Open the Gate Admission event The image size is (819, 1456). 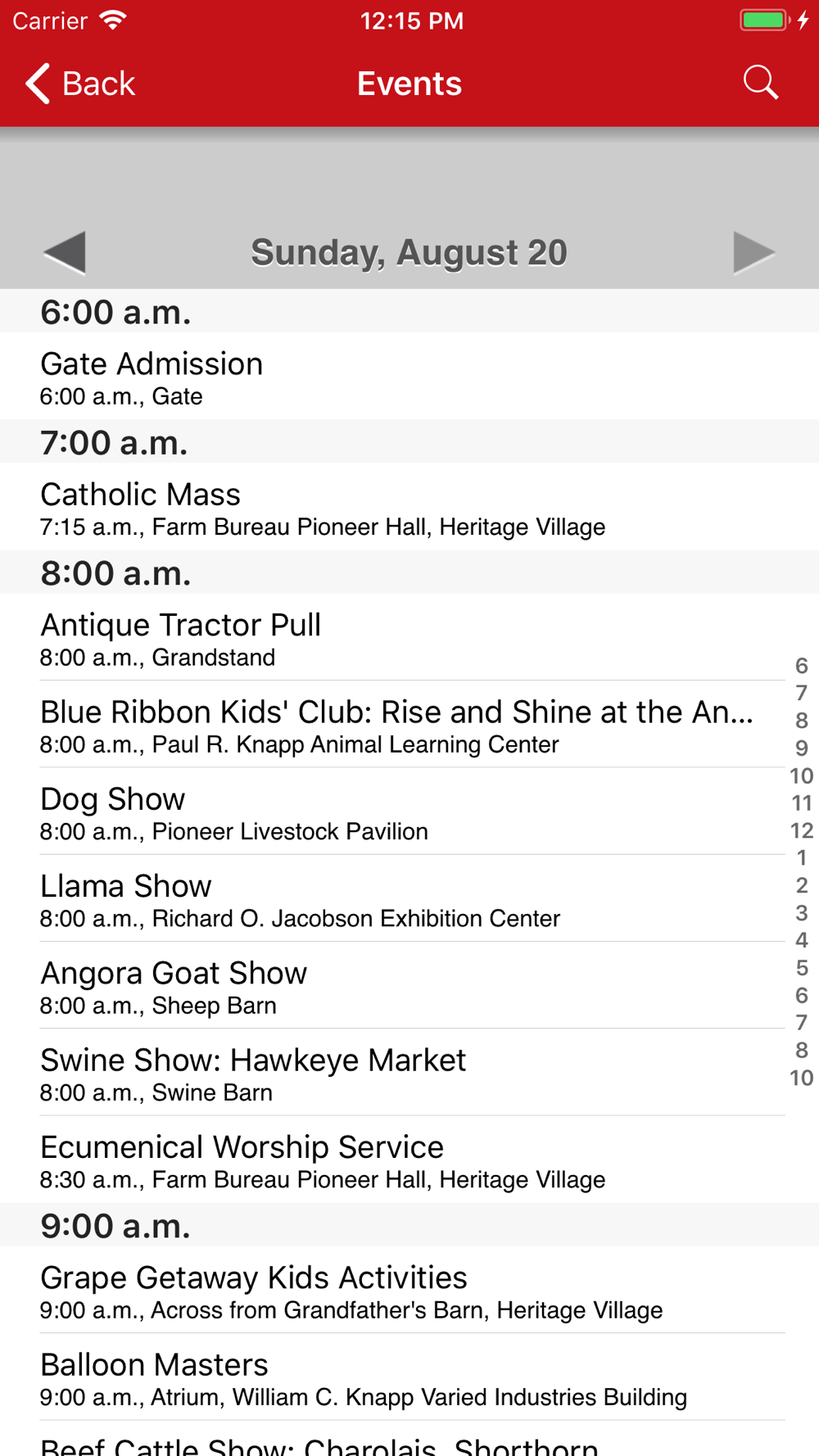(x=409, y=376)
